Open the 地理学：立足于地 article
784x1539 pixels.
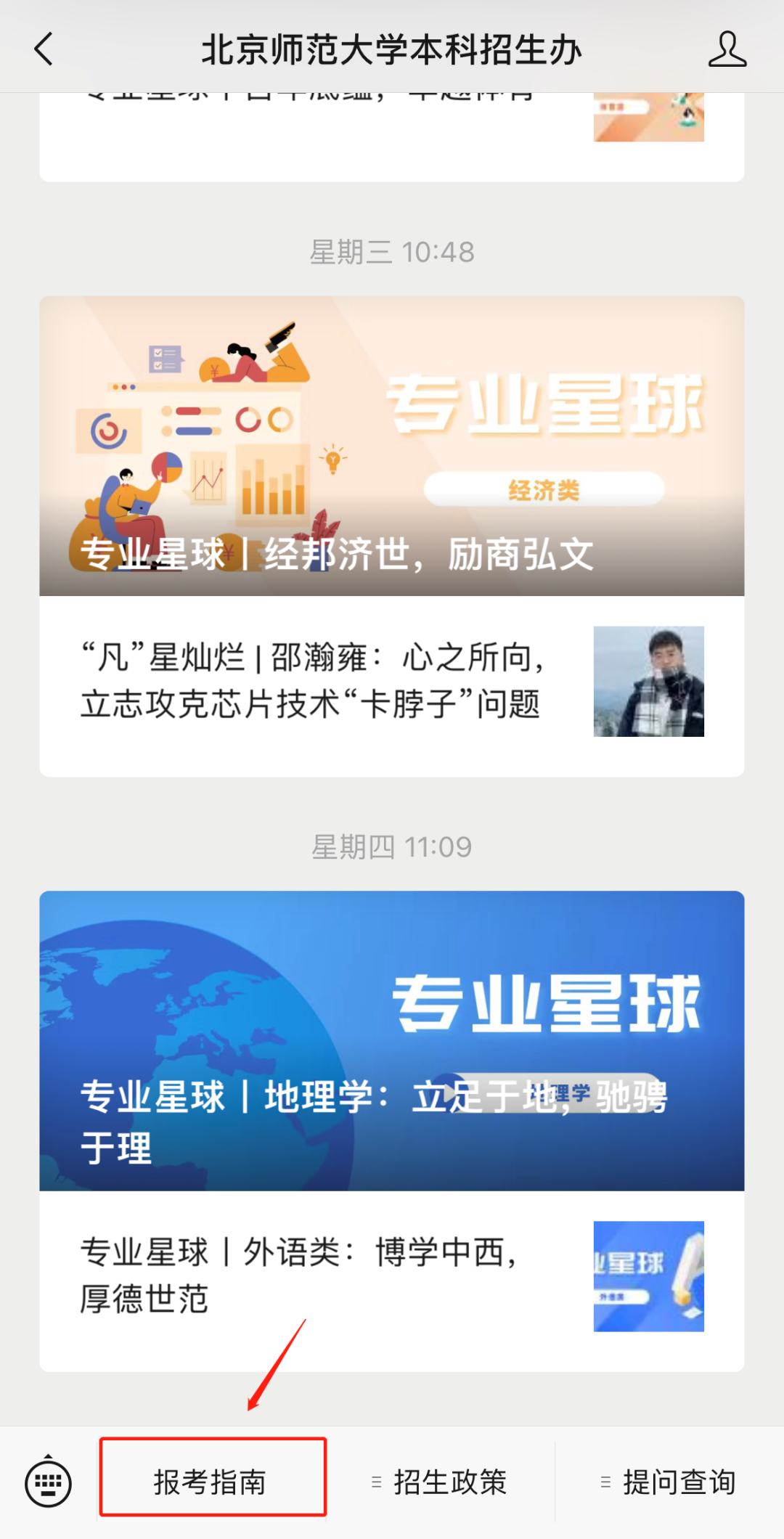392,1040
